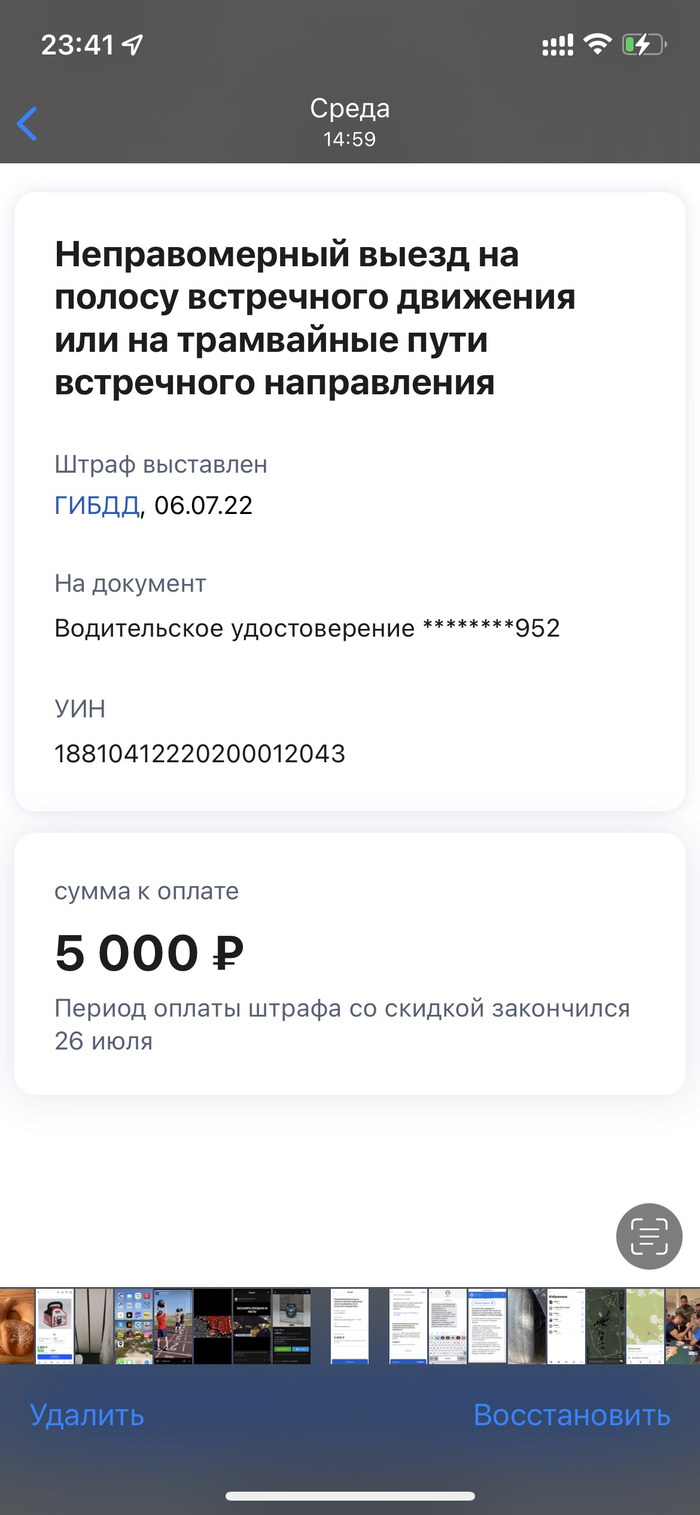Image resolution: width=700 pixels, height=1515 pixels.
Task: Open the bread photo thumbnail in the strip
Action: [16, 1326]
